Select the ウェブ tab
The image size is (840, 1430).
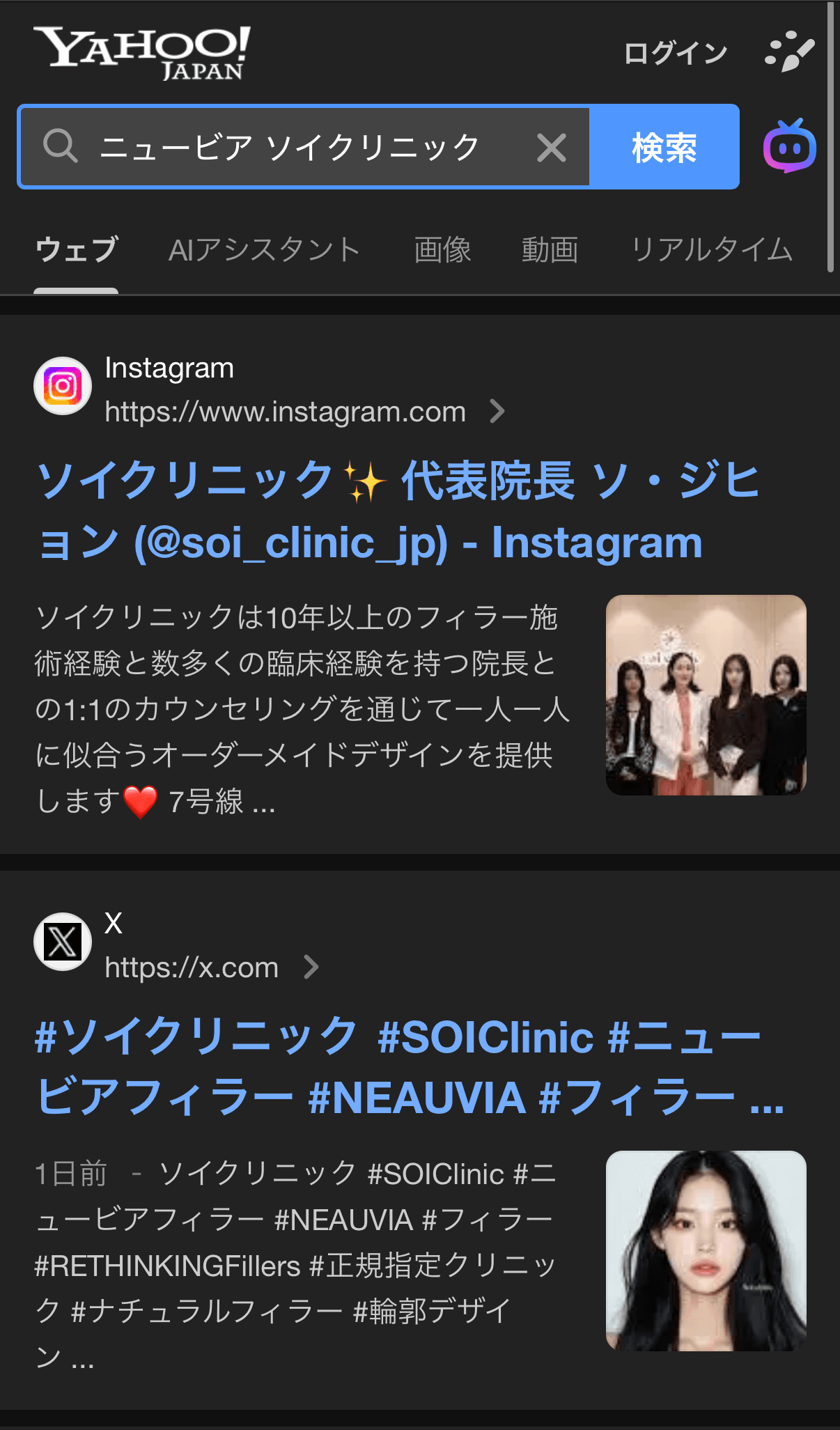(76, 250)
